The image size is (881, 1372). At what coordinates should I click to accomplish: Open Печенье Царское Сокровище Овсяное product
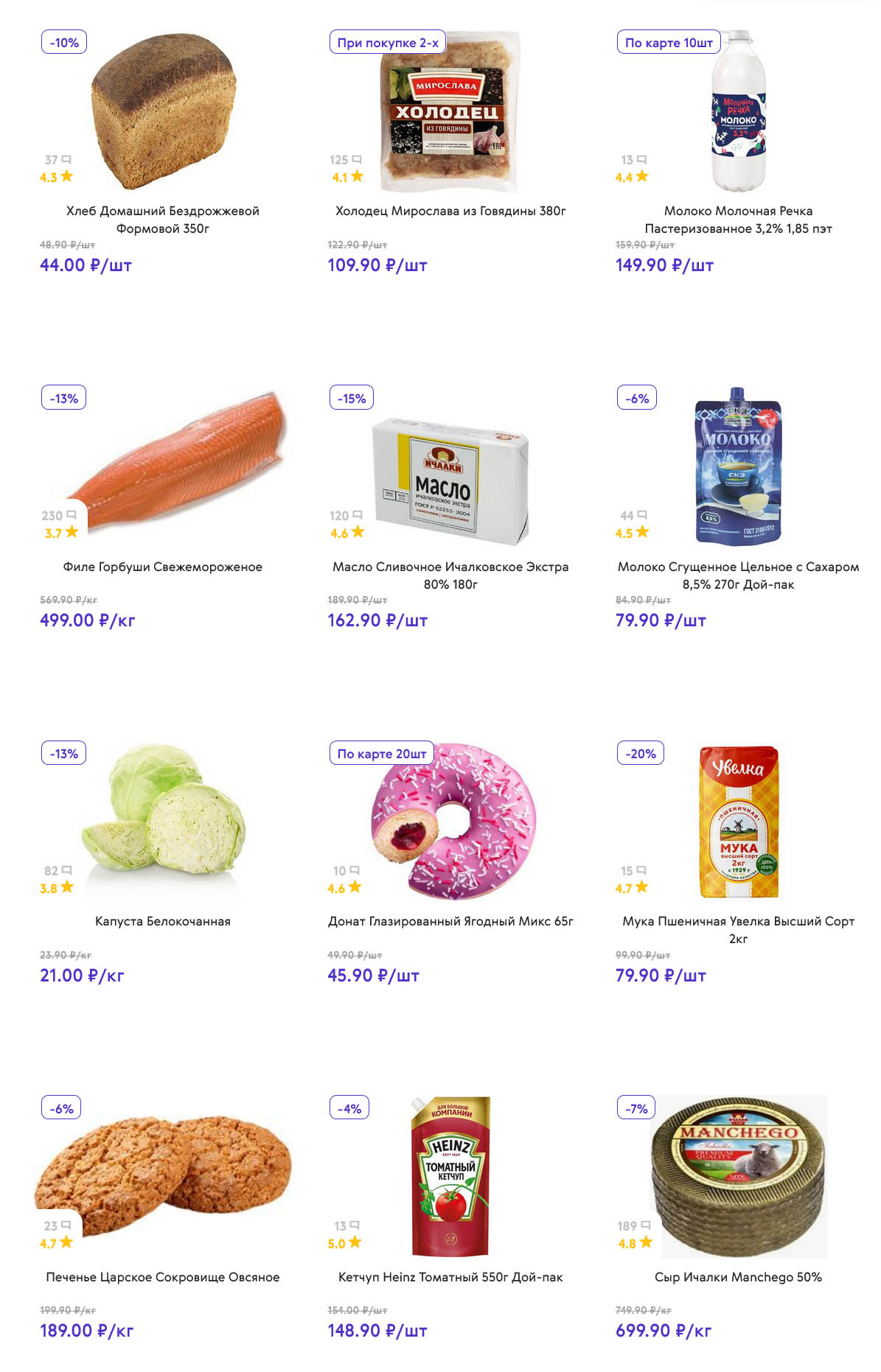162,1277
